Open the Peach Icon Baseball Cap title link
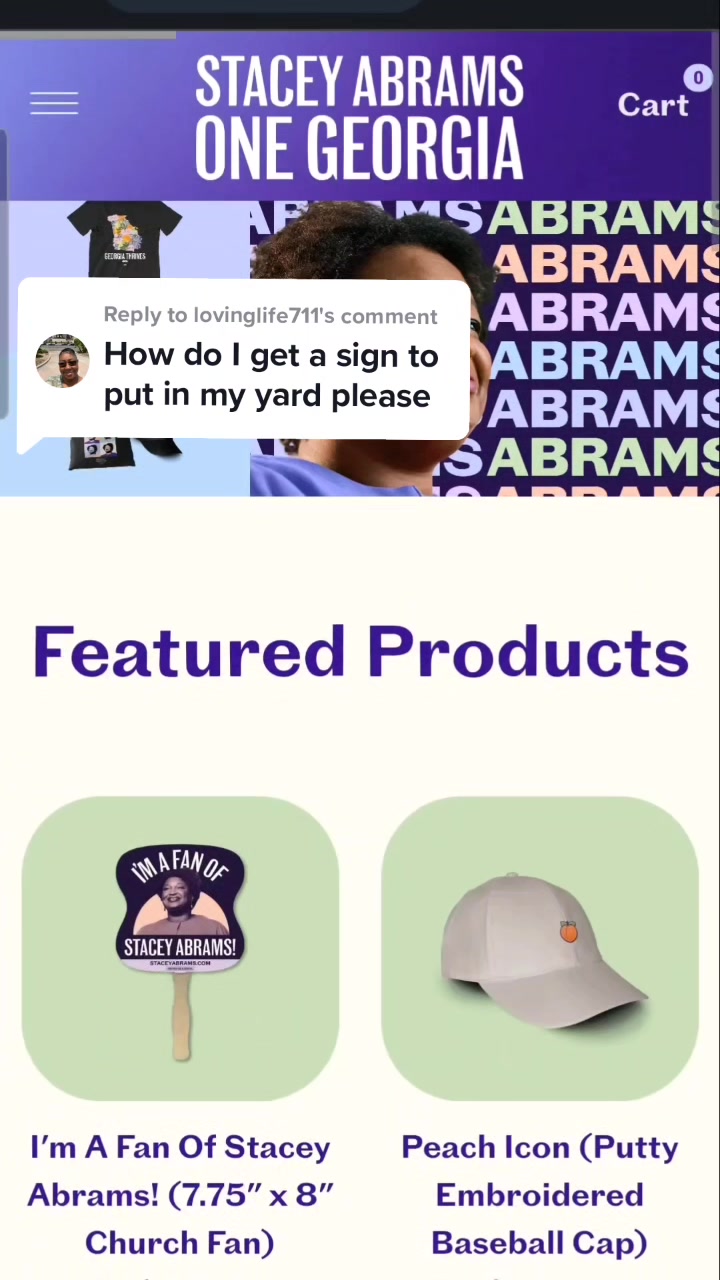The height and width of the screenshot is (1280, 720). 540,1194
